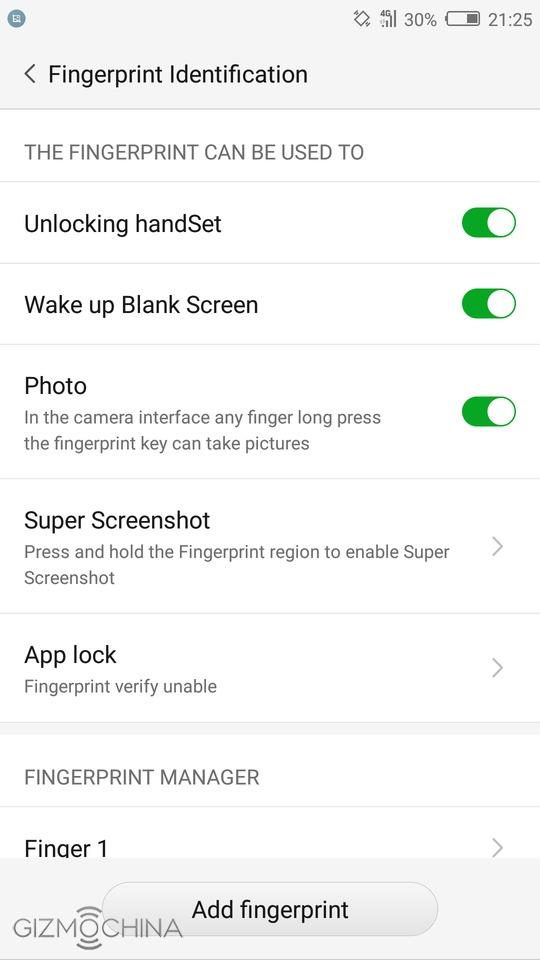540x960 pixels.
Task: Disable Wake up Blank Screen
Action: (x=489, y=304)
